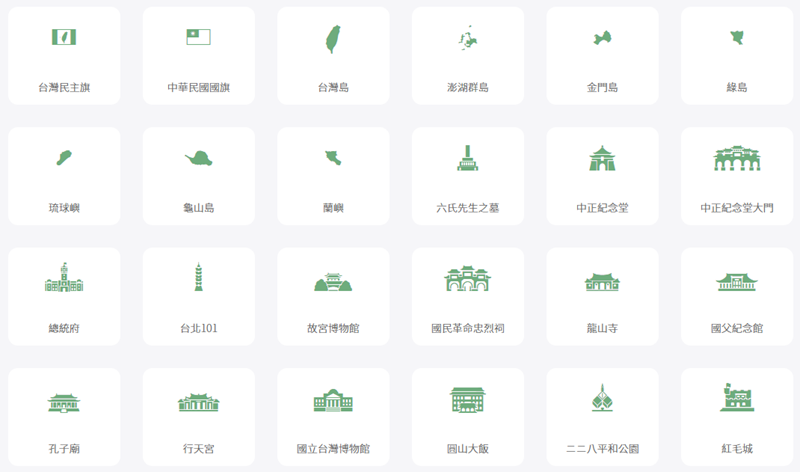
Task: Open the 總統府 card
Action: (64, 296)
